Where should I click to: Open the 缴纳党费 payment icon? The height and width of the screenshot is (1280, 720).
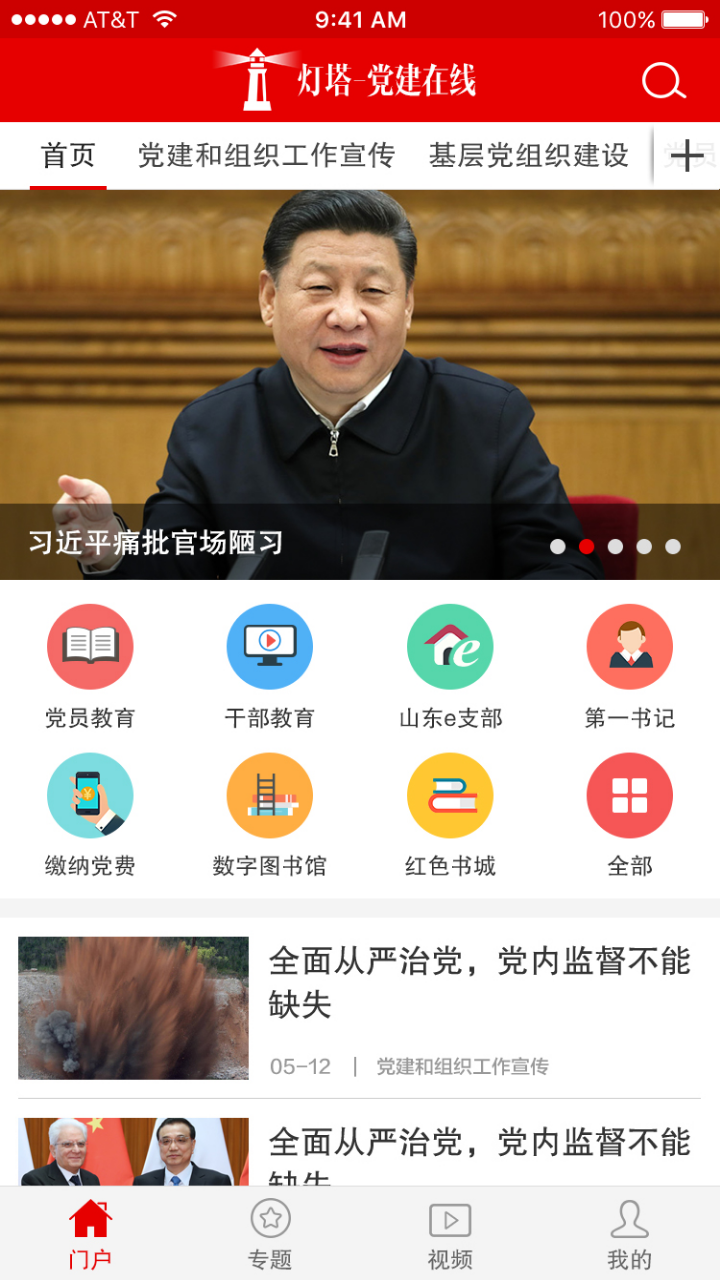[x=90, y=794]
